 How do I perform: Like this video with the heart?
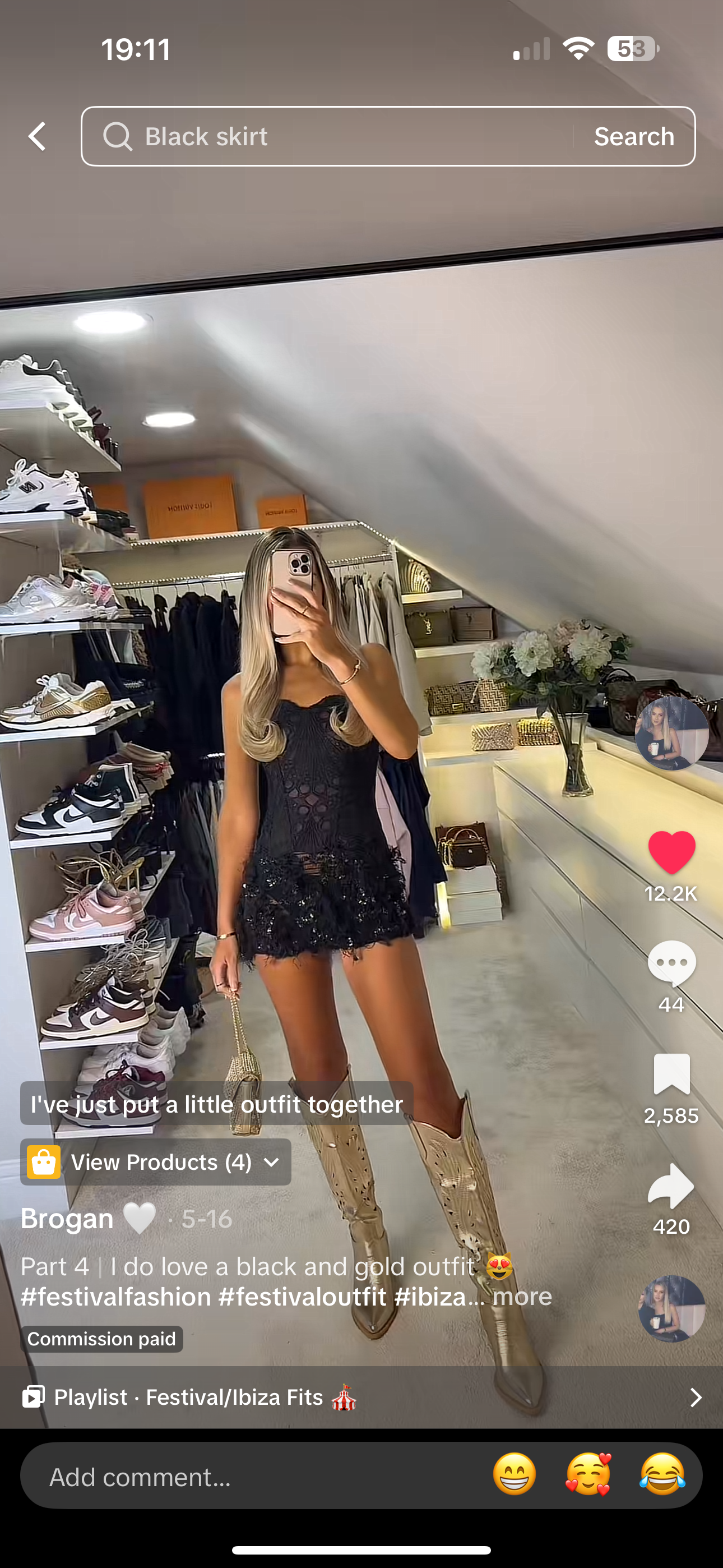[671, 851]
